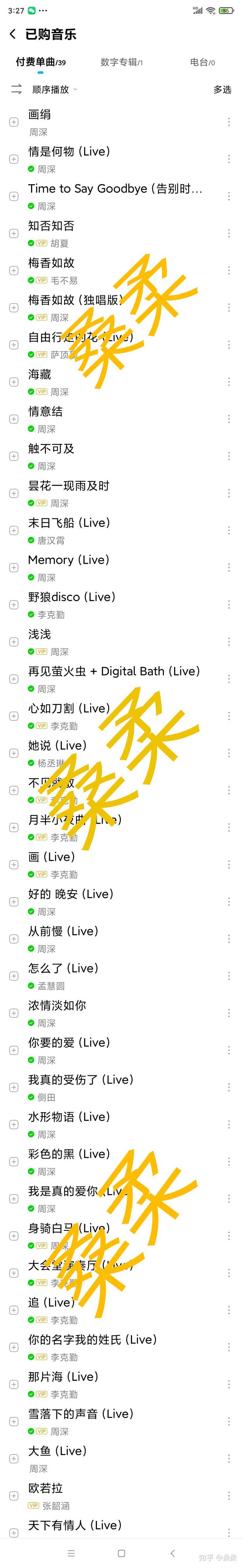Open more options for 海藏
Image resolution: width=243 pixels, height=1568 pixels.
pos(228,382)
